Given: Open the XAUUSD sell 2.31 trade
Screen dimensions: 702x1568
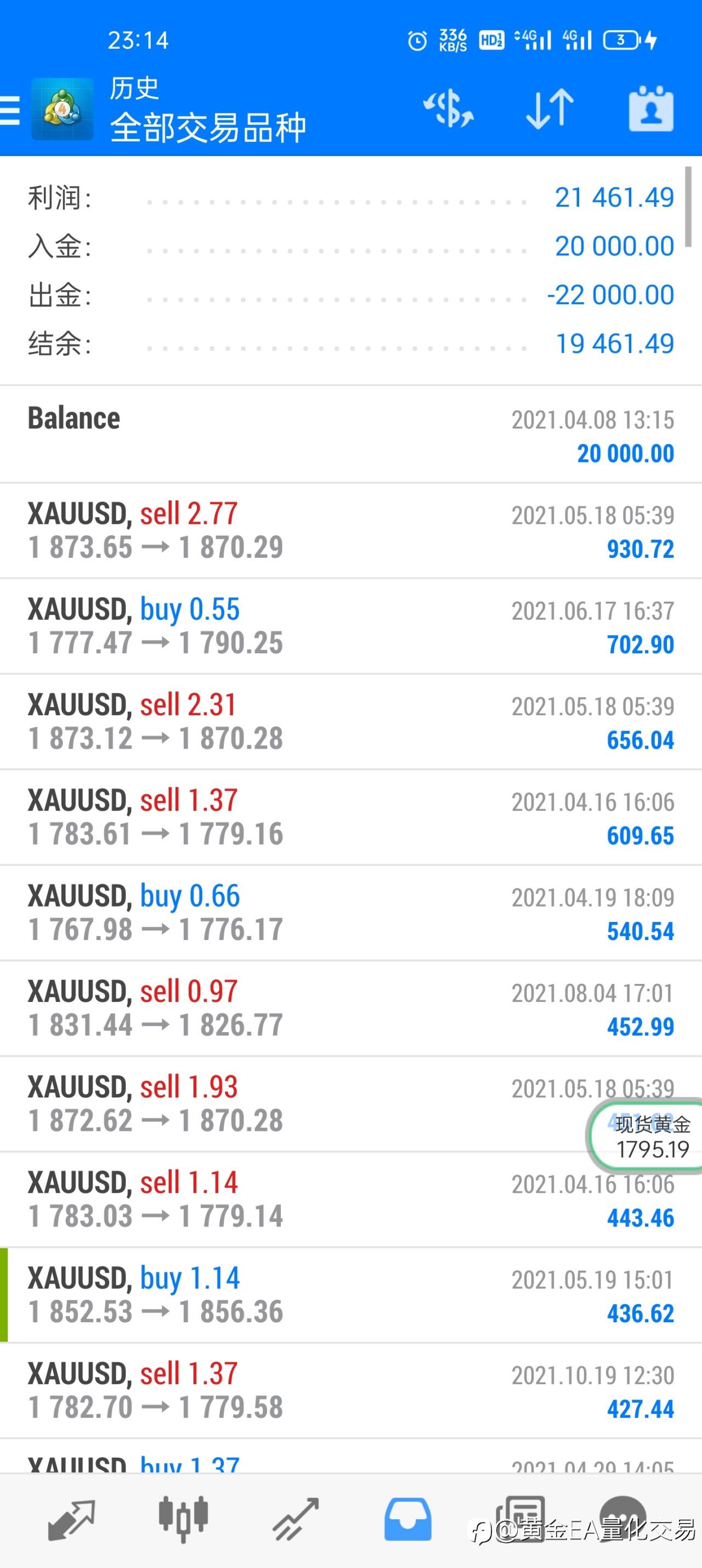Looking at the screenshot, I should pyautogui.click(x=350, y=722).
